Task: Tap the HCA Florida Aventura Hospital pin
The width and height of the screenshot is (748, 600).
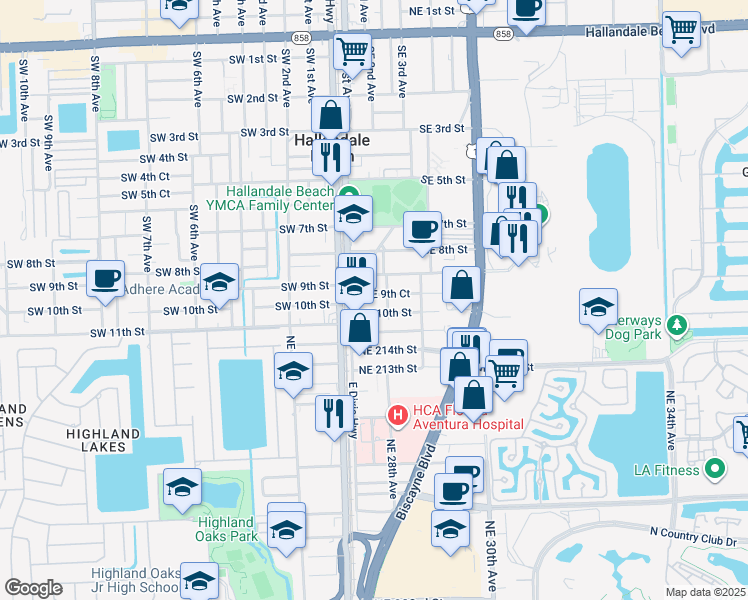Action: [x=397, y=413]
